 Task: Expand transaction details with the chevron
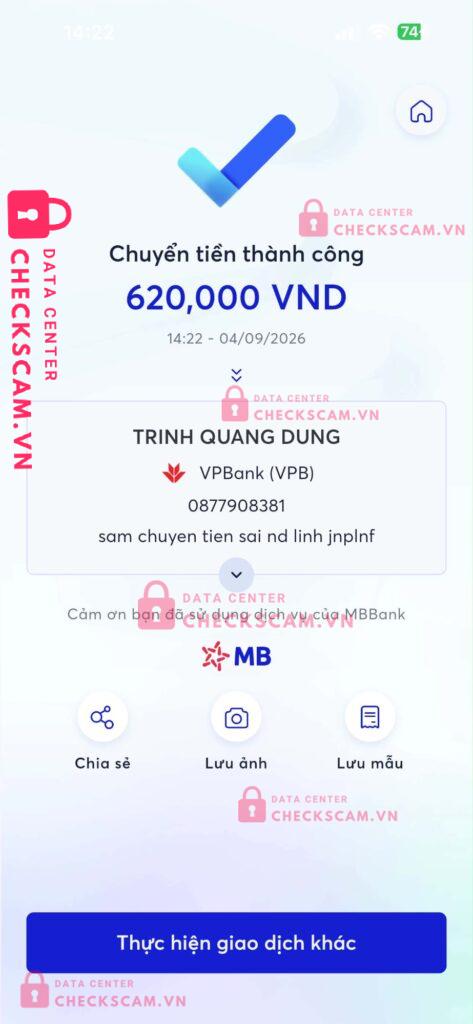tap(236, 575)
